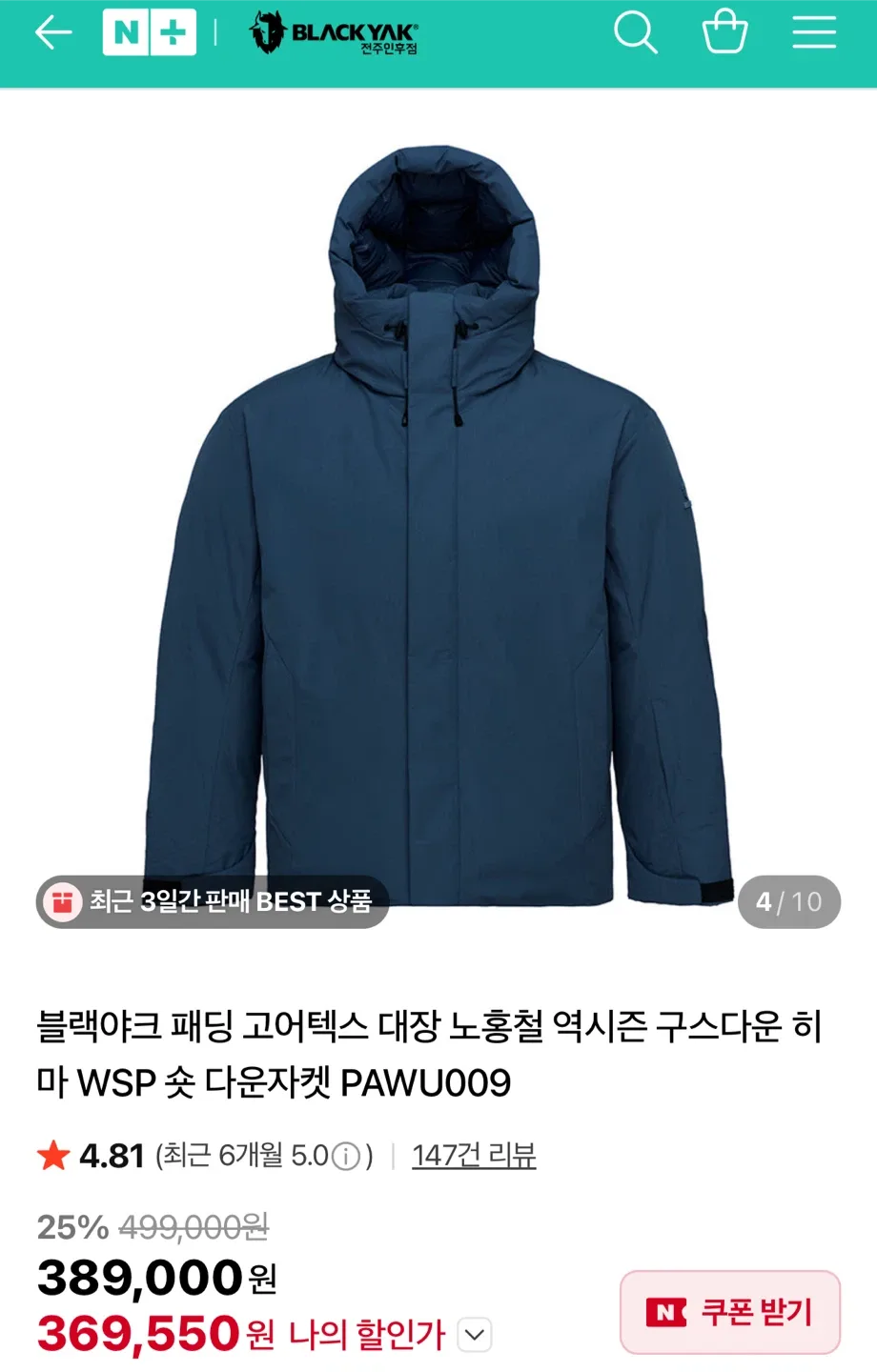This screenshot has width=877, height=1372.
Task: Tap the 쿠폰 받기 button
Action: [730, 1312]
